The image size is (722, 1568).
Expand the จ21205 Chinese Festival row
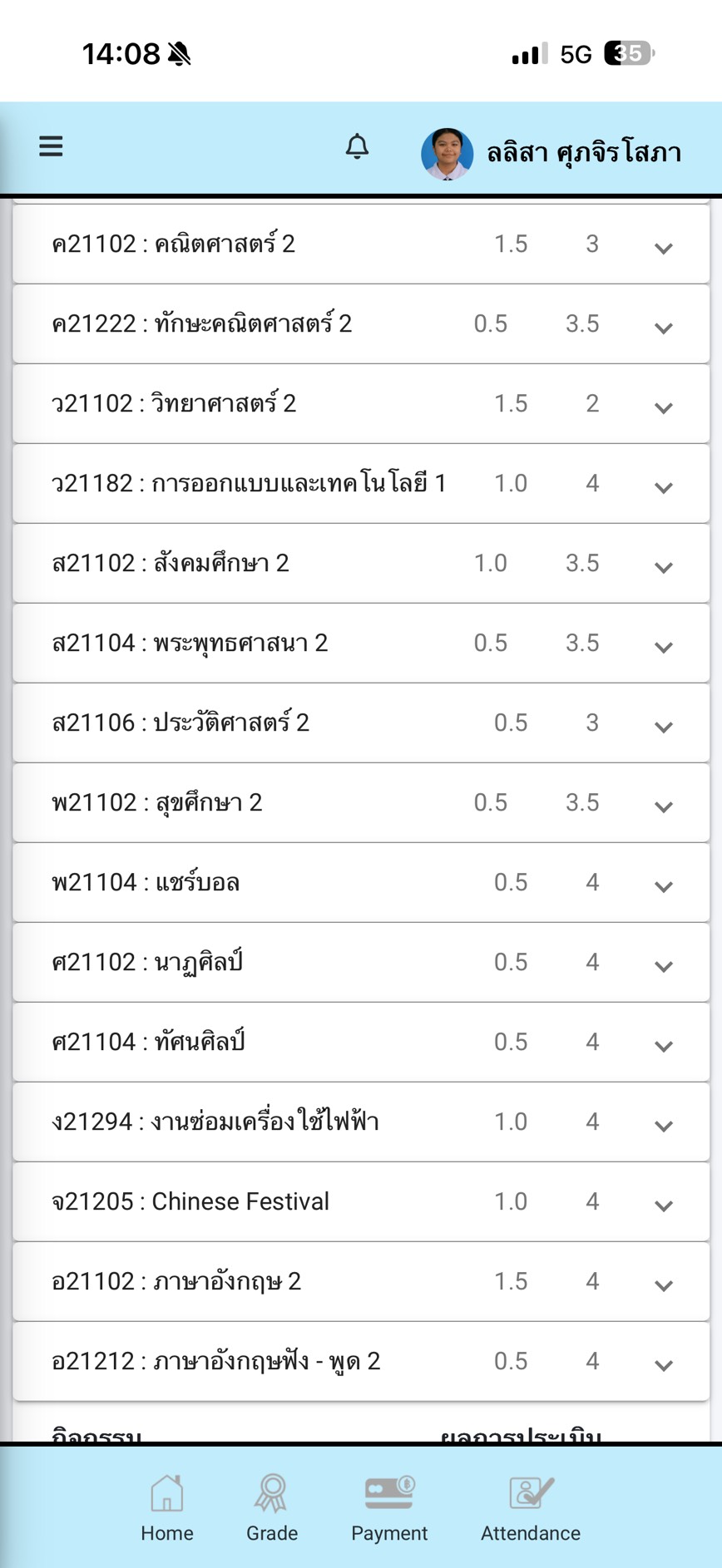[663, 1206]
